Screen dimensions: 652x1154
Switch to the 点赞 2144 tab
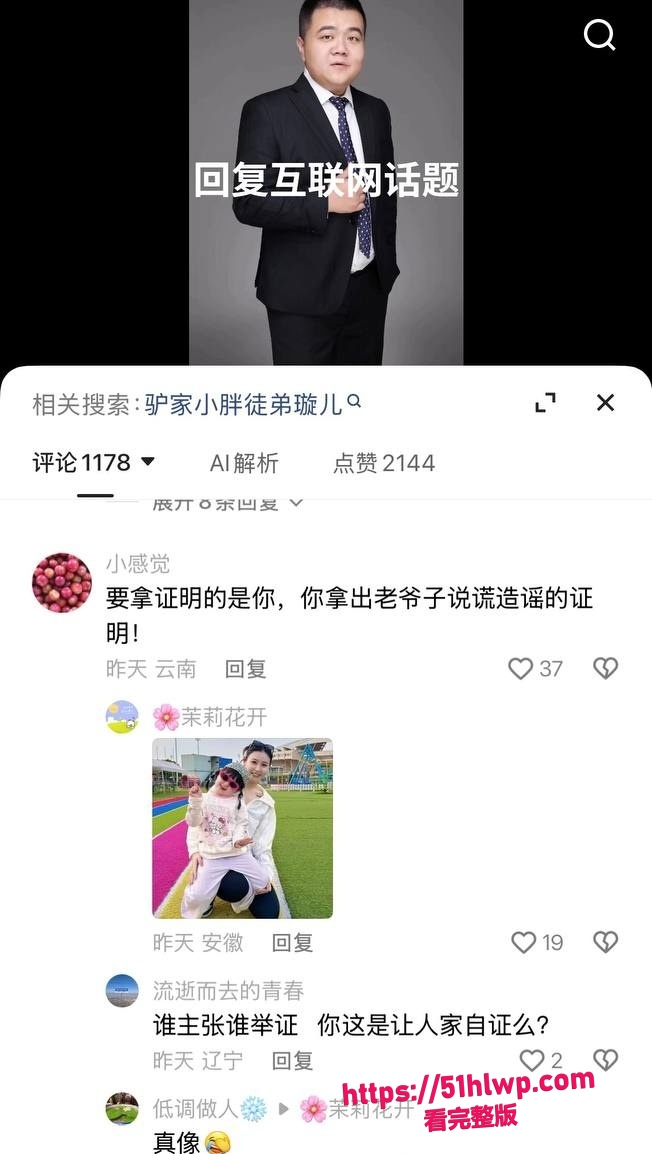(384, 463)
